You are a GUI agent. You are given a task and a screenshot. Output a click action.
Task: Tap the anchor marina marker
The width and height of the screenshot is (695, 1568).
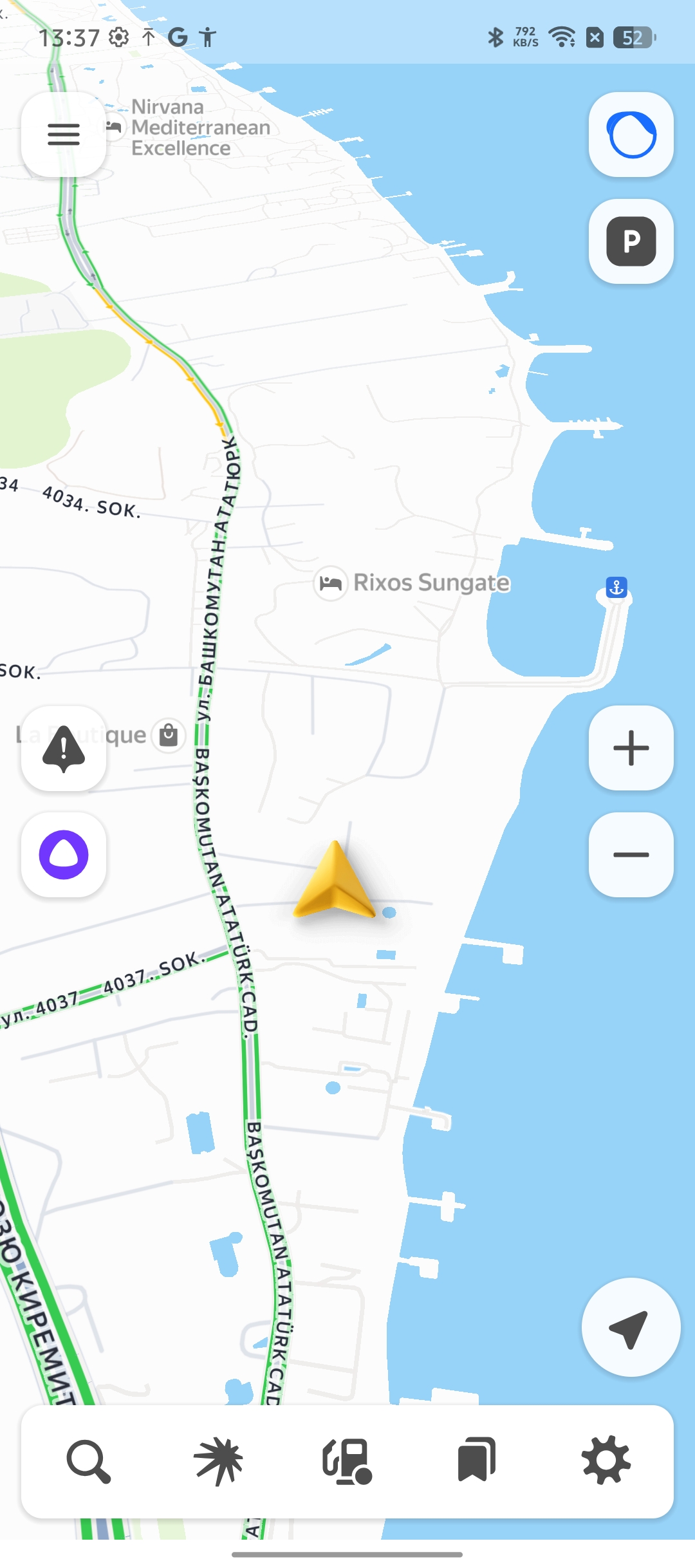tap(616, 587)
